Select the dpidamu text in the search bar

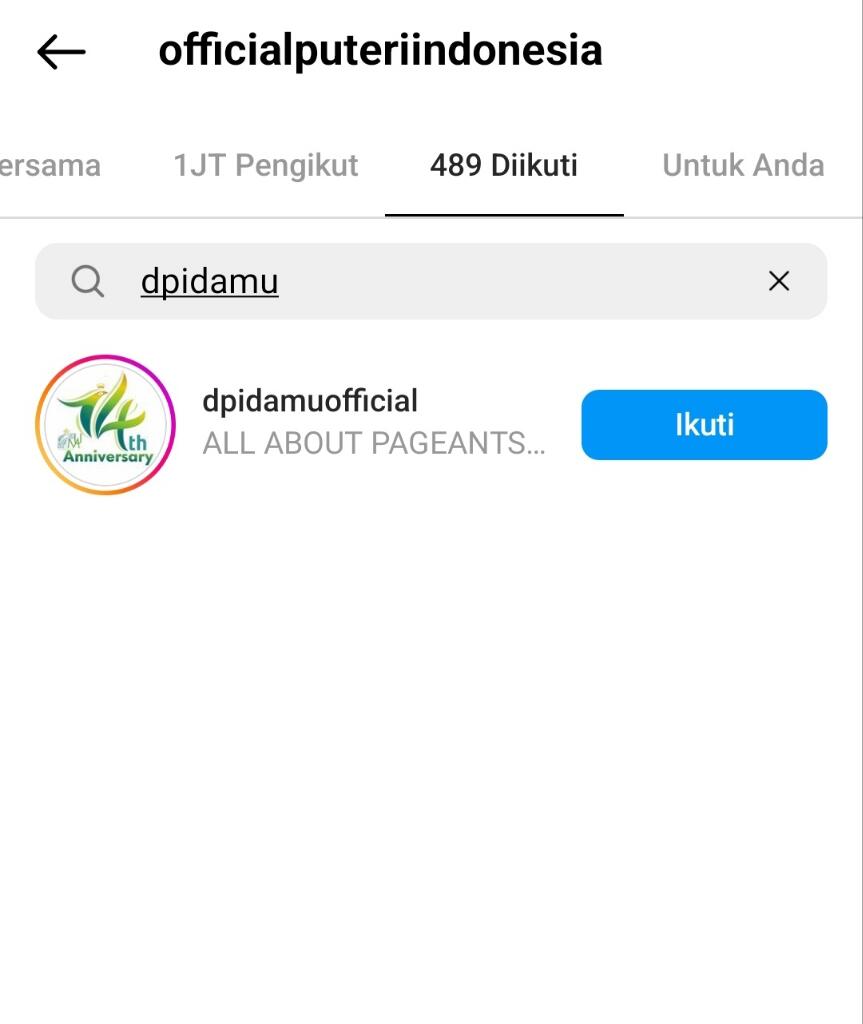click(208, 281)
